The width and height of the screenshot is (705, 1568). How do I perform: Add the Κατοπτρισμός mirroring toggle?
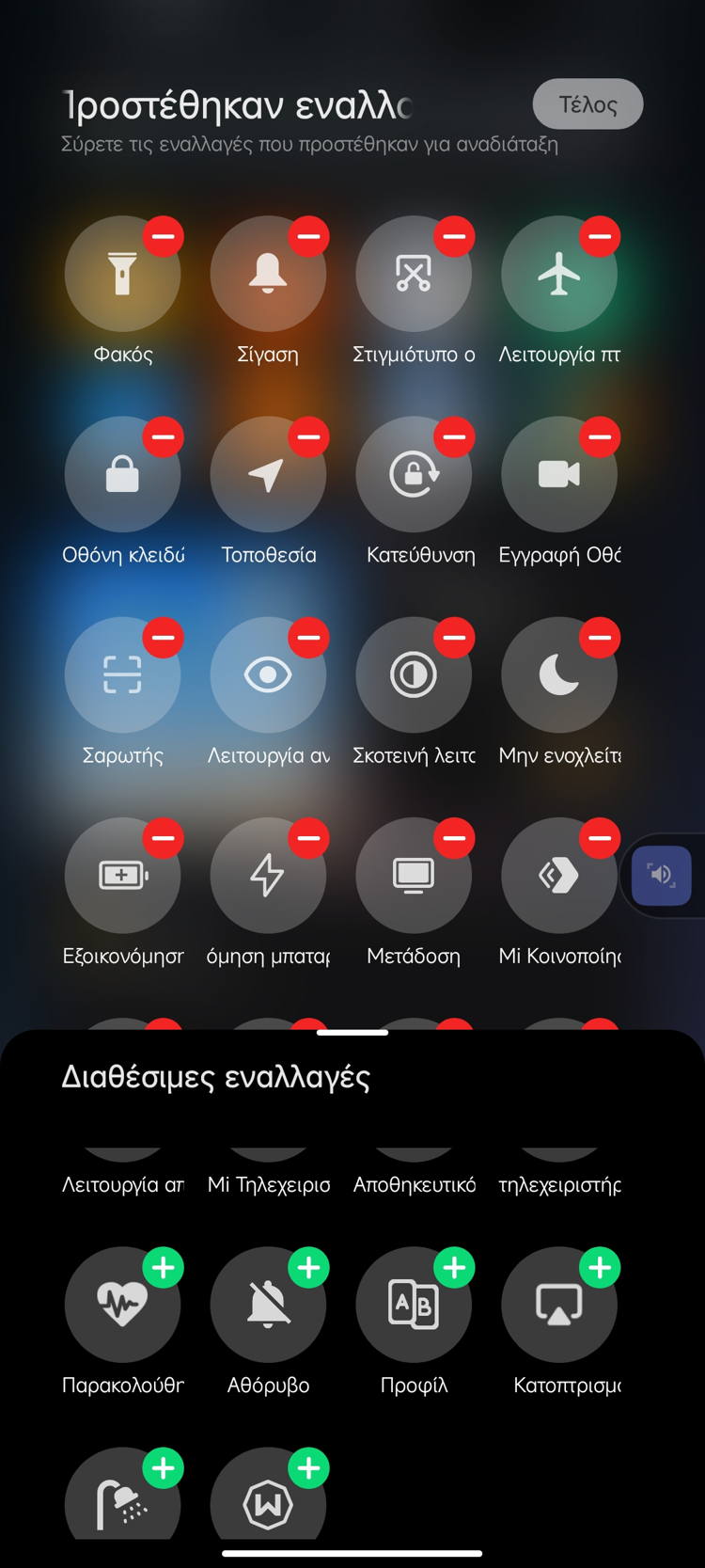pyautogui.click(x=600, y=1267)
